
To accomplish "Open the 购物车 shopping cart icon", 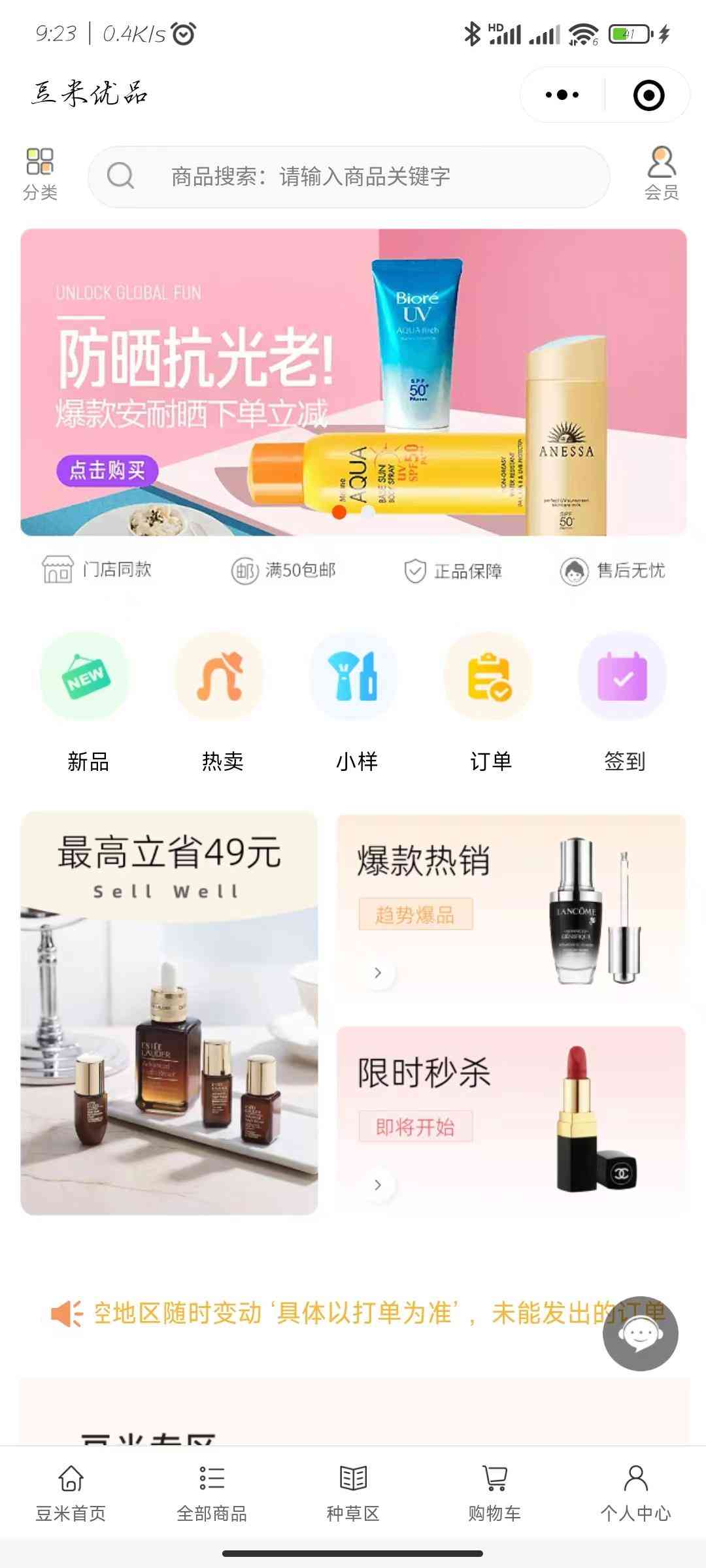I will [x=494, y=1495].
